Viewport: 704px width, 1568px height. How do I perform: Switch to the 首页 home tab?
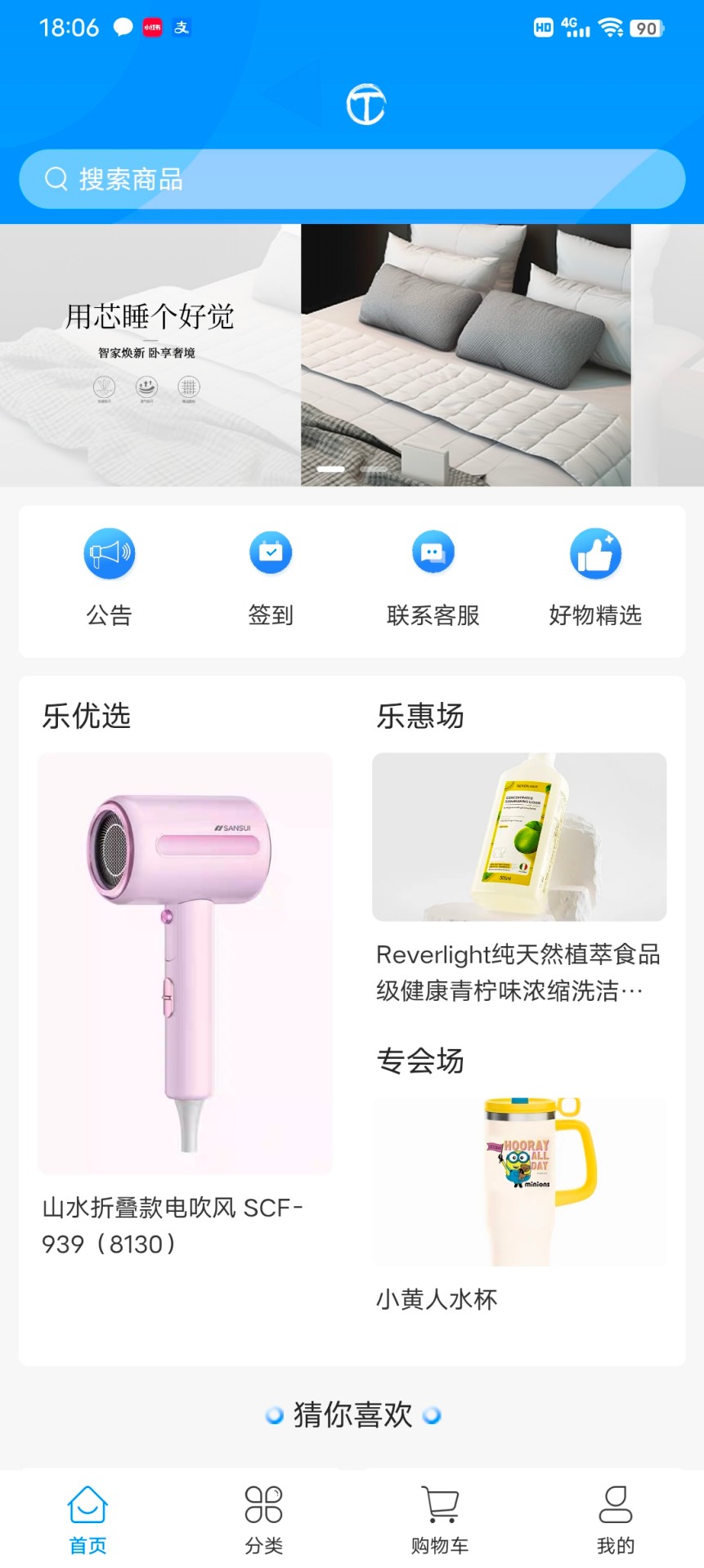click(x=87, y=1520)
